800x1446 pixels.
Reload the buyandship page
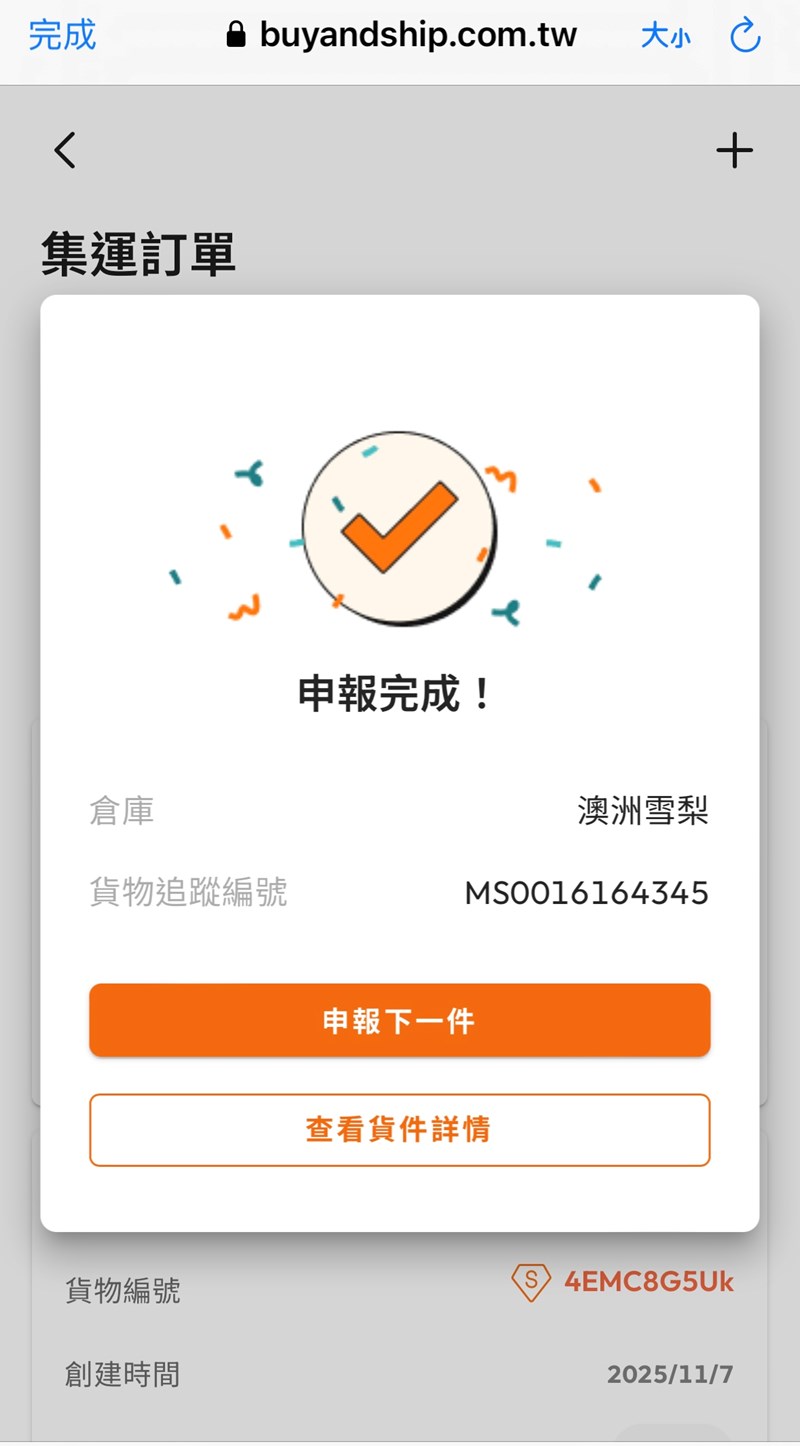pos(745,36)
